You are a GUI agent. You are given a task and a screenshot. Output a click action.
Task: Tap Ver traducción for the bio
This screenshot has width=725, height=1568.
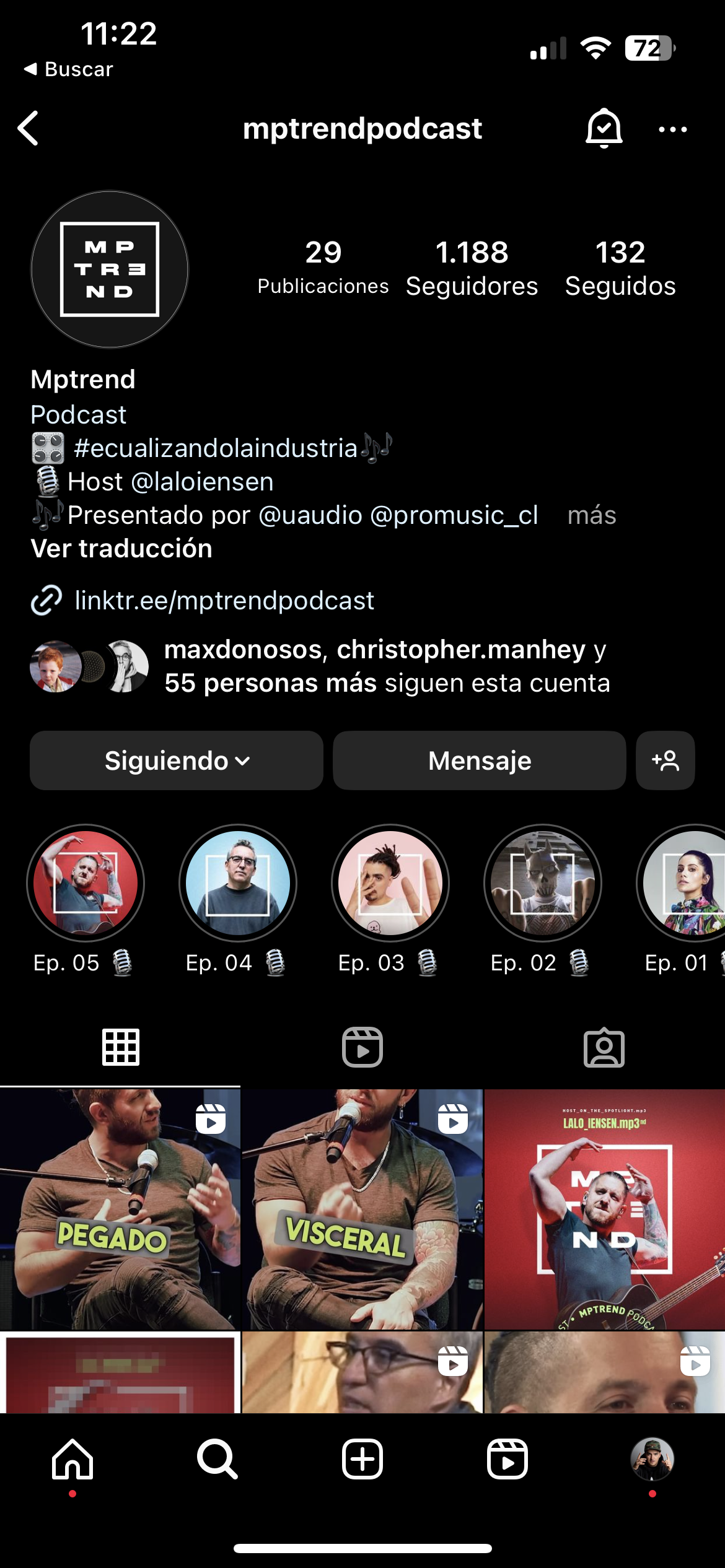coord(121,549)
